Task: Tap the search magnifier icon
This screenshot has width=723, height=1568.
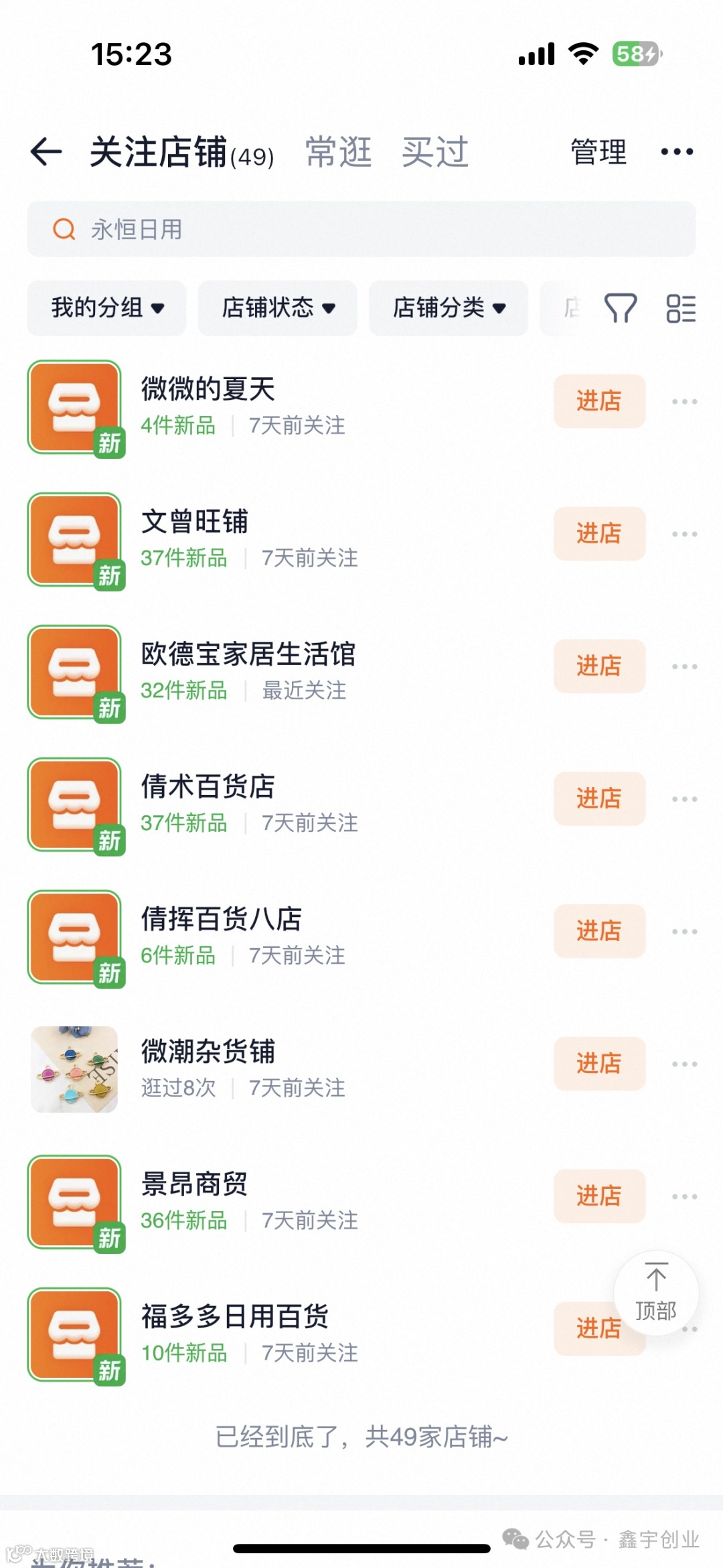Action: point(63,229)
